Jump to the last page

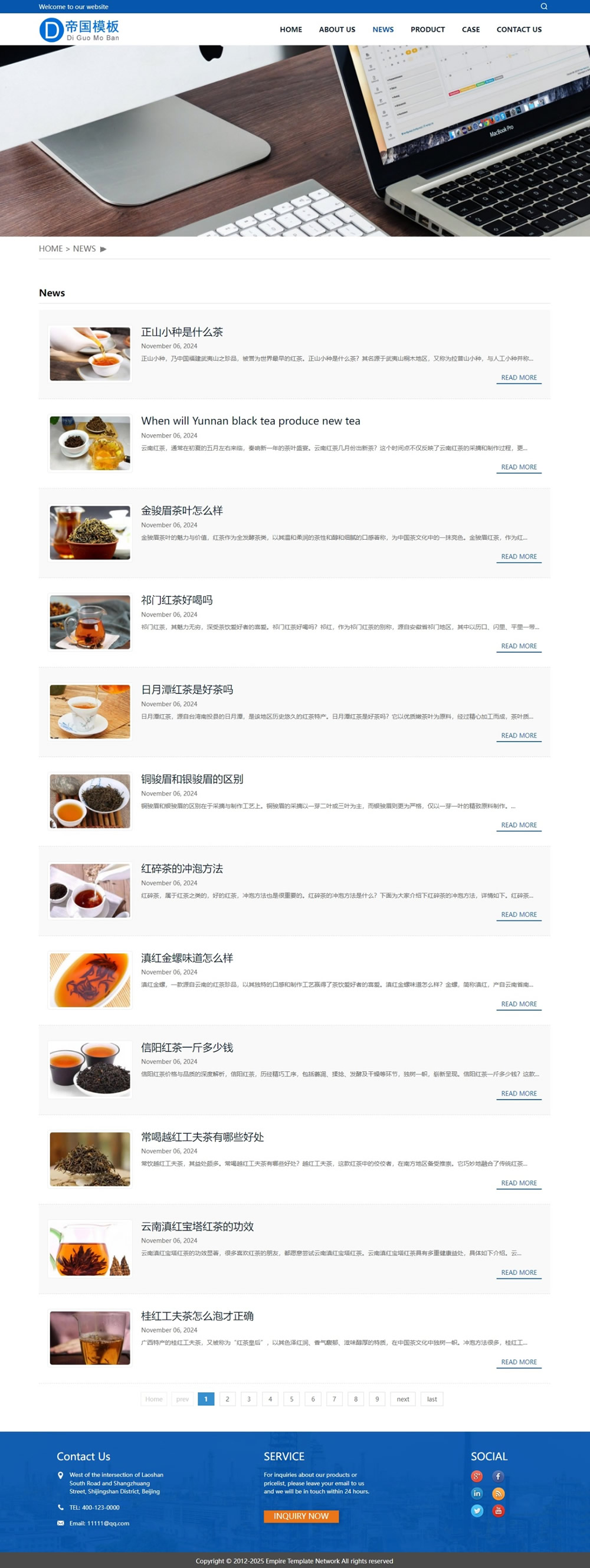pos(432,1399)
